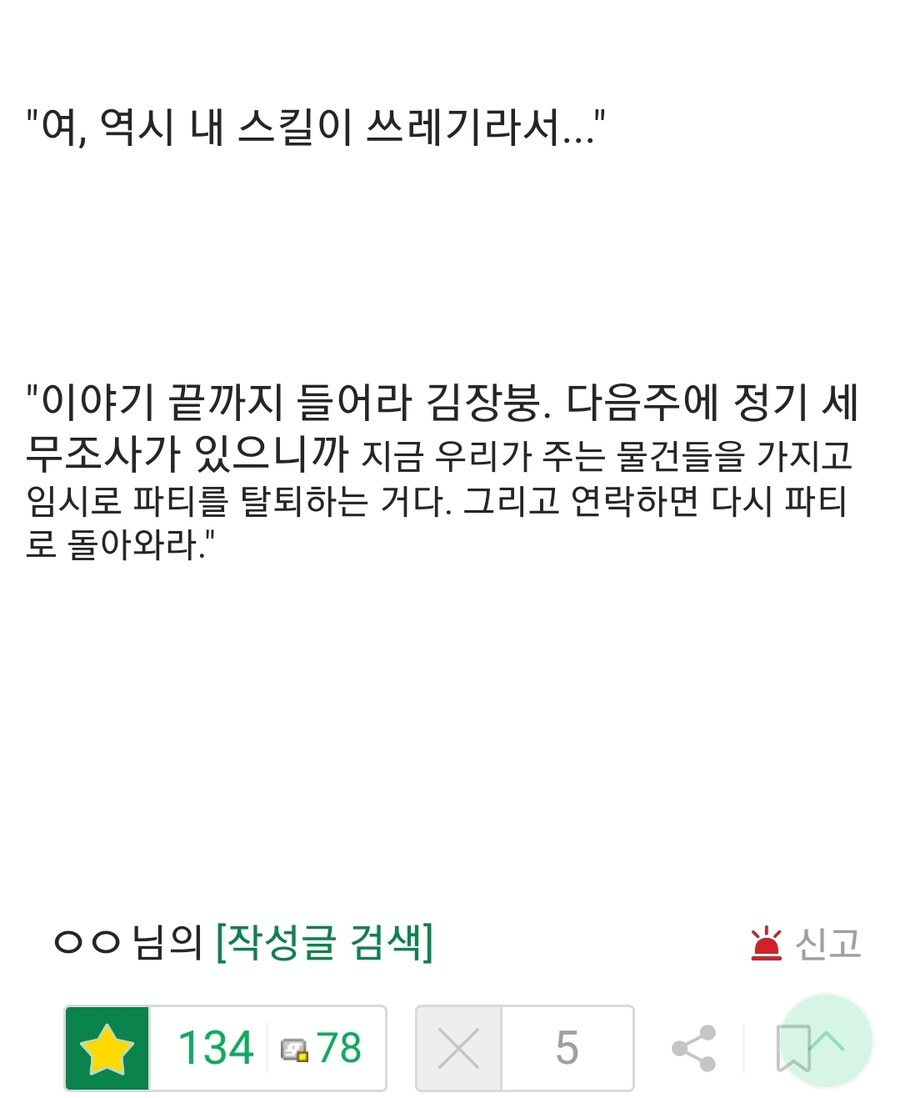The width and height of the screenshot is (900, 1098).
Task: Open 작성글 검색 link for this author
Action: [x=324, y=942]
